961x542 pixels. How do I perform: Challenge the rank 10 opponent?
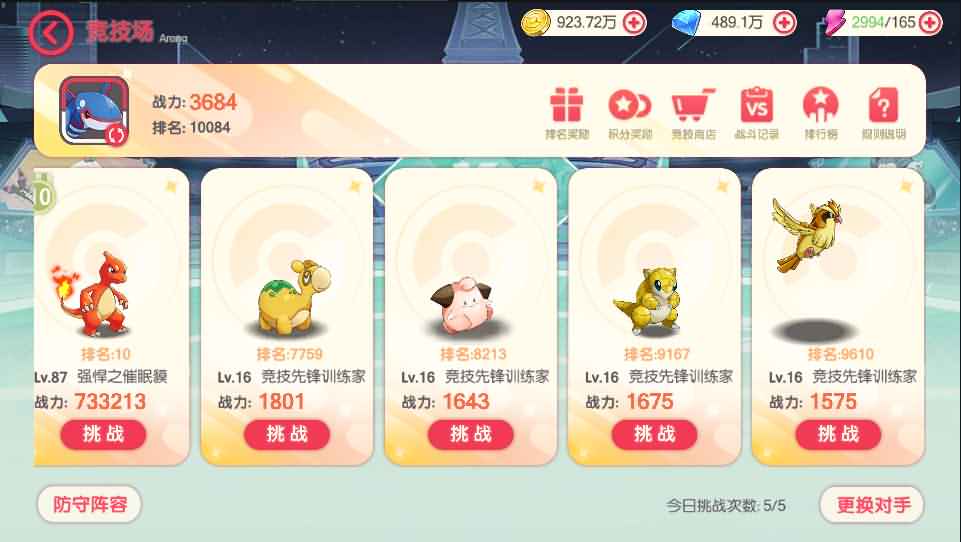[x=103, y=434]
